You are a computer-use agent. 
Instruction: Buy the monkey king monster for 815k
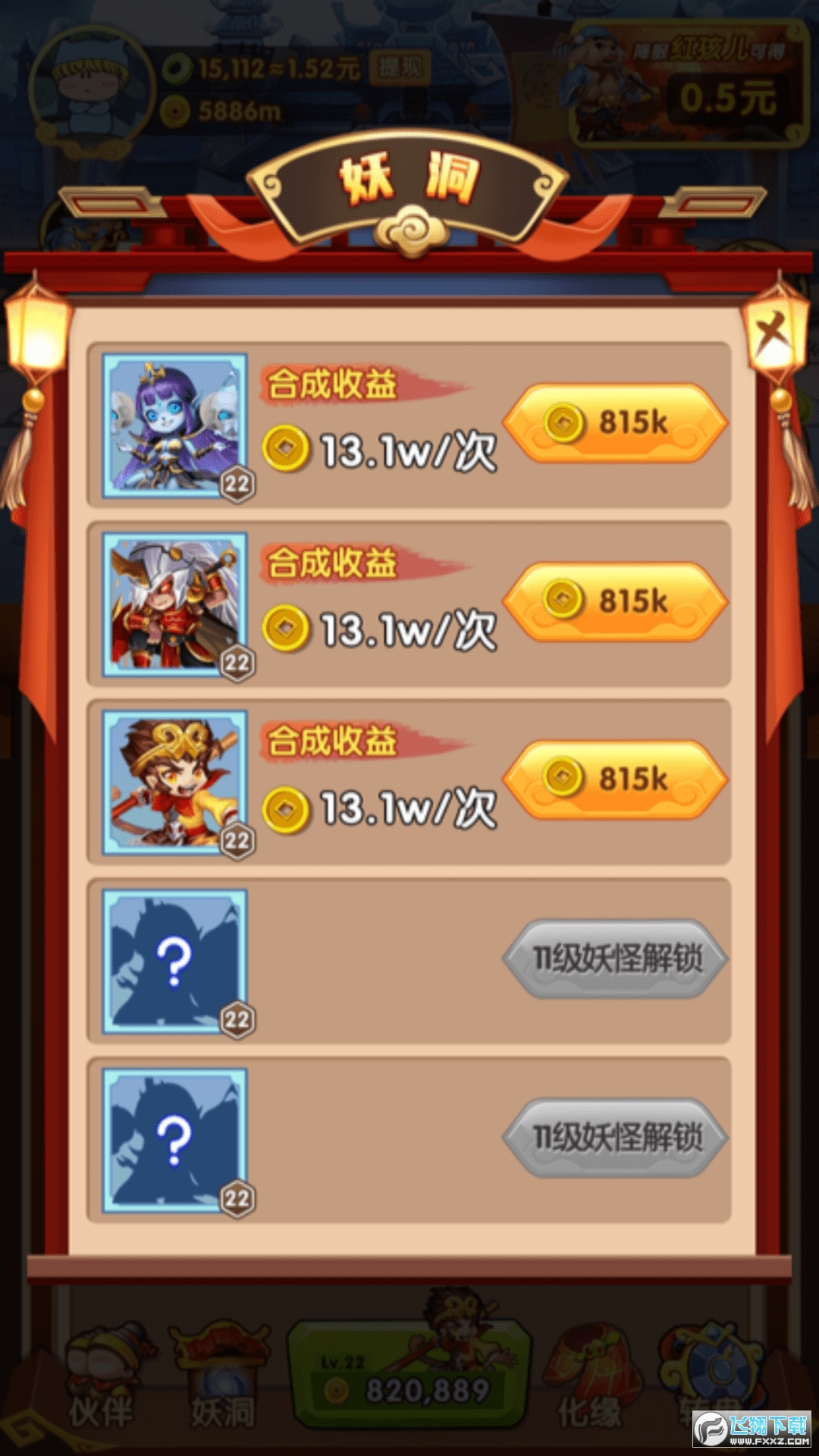tap(615, 780)
